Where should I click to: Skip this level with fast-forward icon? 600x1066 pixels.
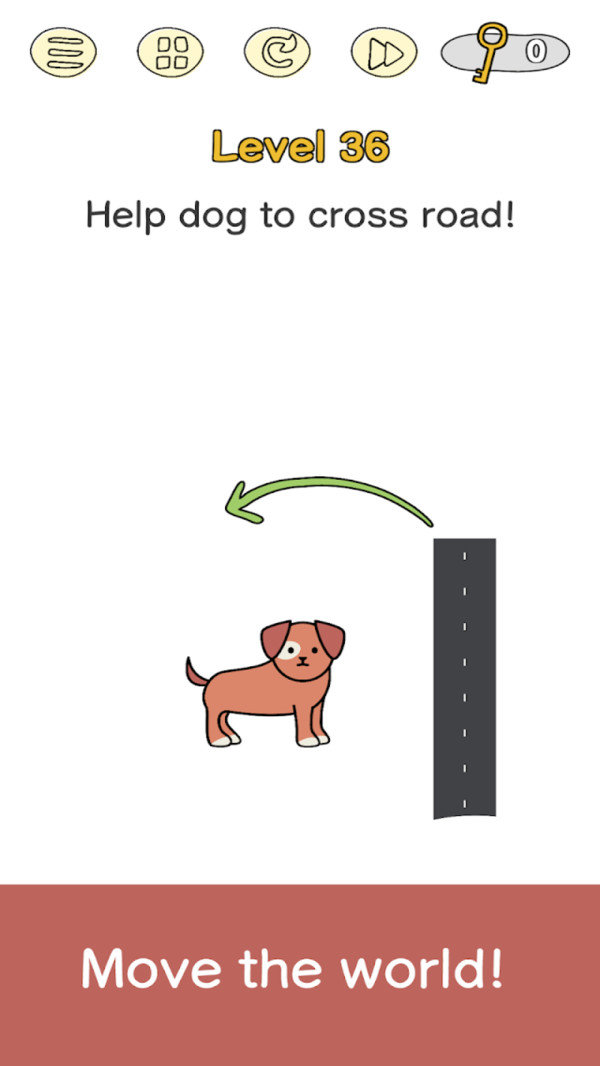tap(384, 52)
